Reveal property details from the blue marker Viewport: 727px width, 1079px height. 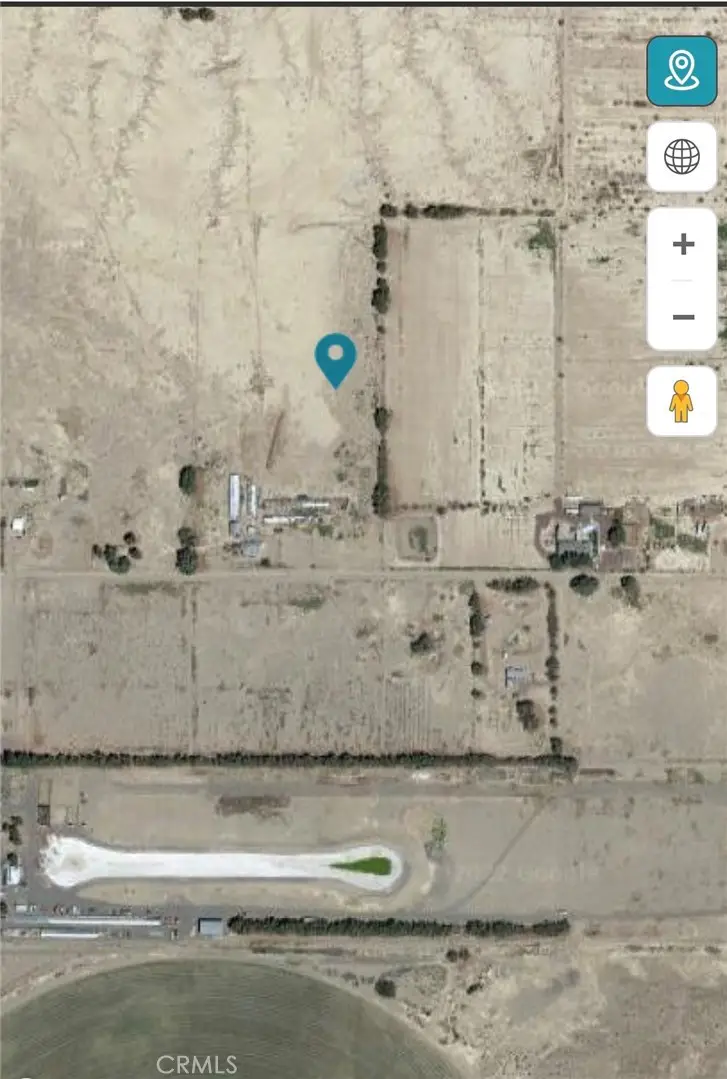pyautogui.click(x=336, y=362)
